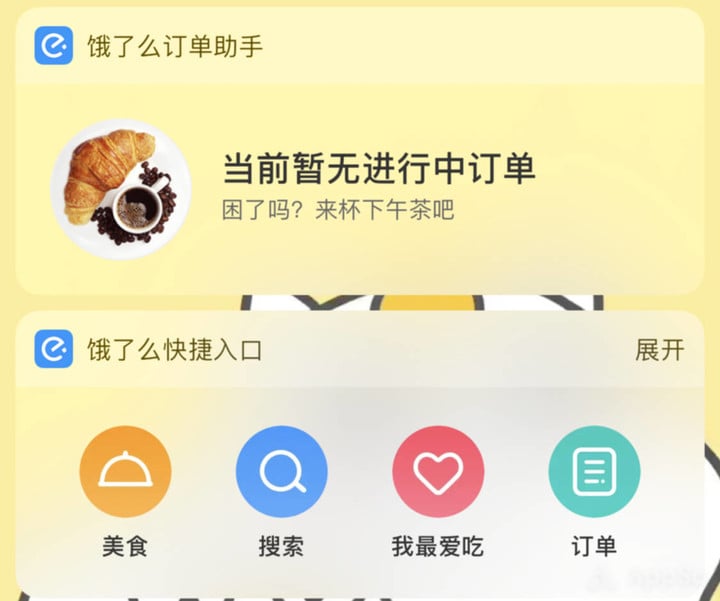The width and height of the screenshot is (720, 601).
Task: Open 我最爱吃 favorites shortcut
Action: pyautogui.click(x=438, y=472)
